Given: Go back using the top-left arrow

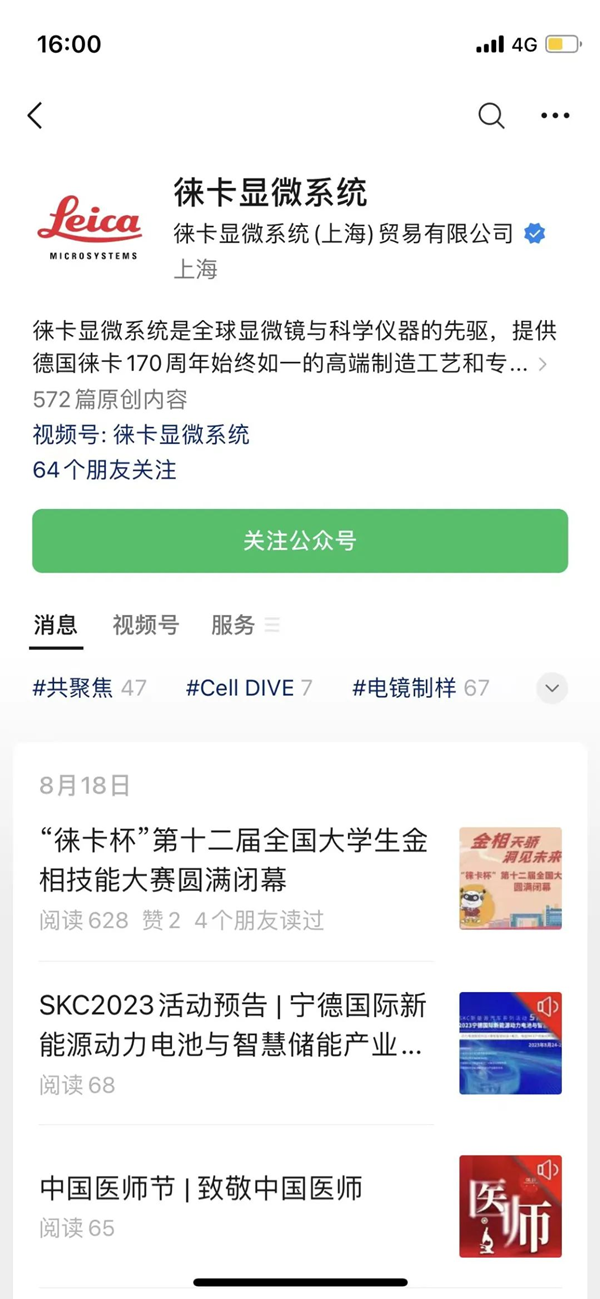Looking at the screenshot, I should (x=35, y=116).
